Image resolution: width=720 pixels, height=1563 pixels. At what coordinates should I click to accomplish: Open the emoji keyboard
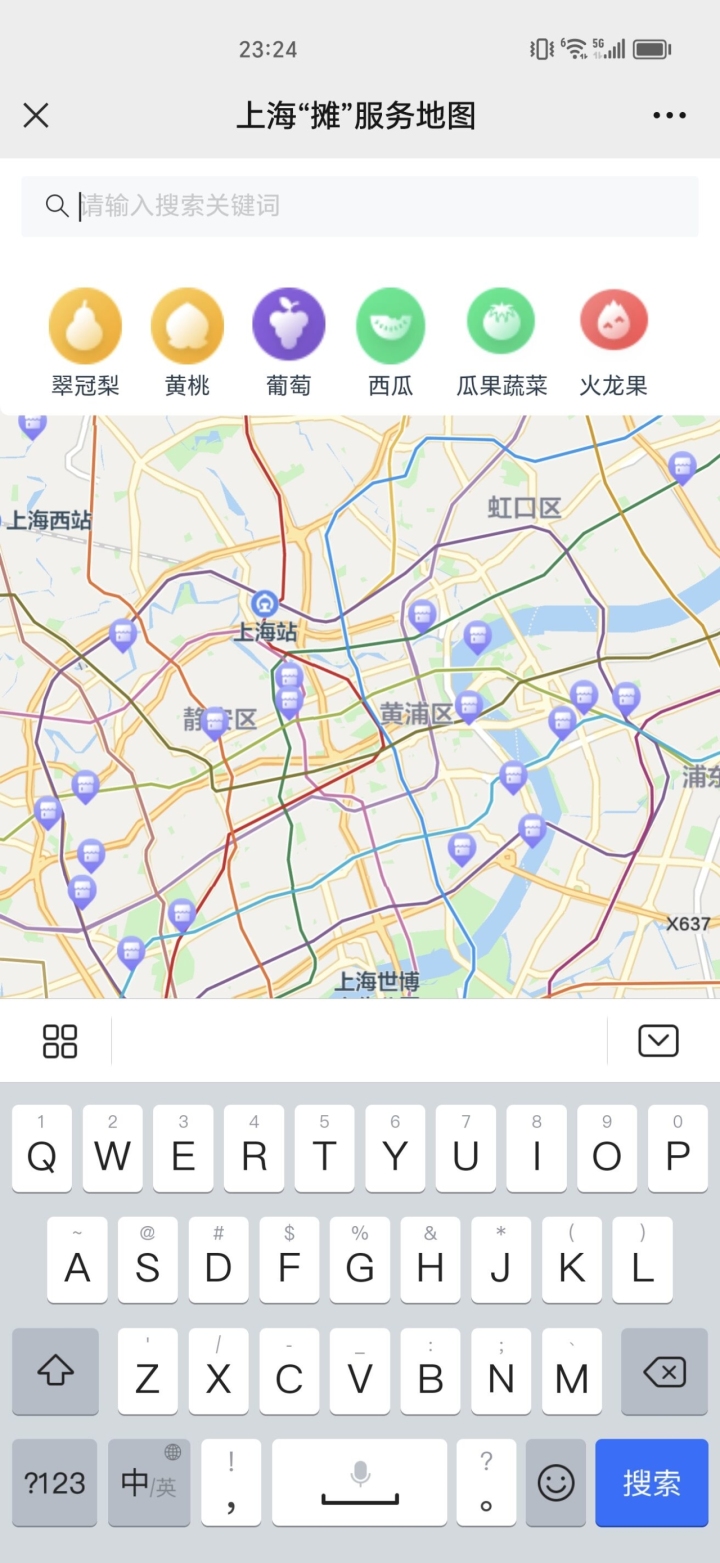point(556,1482)
